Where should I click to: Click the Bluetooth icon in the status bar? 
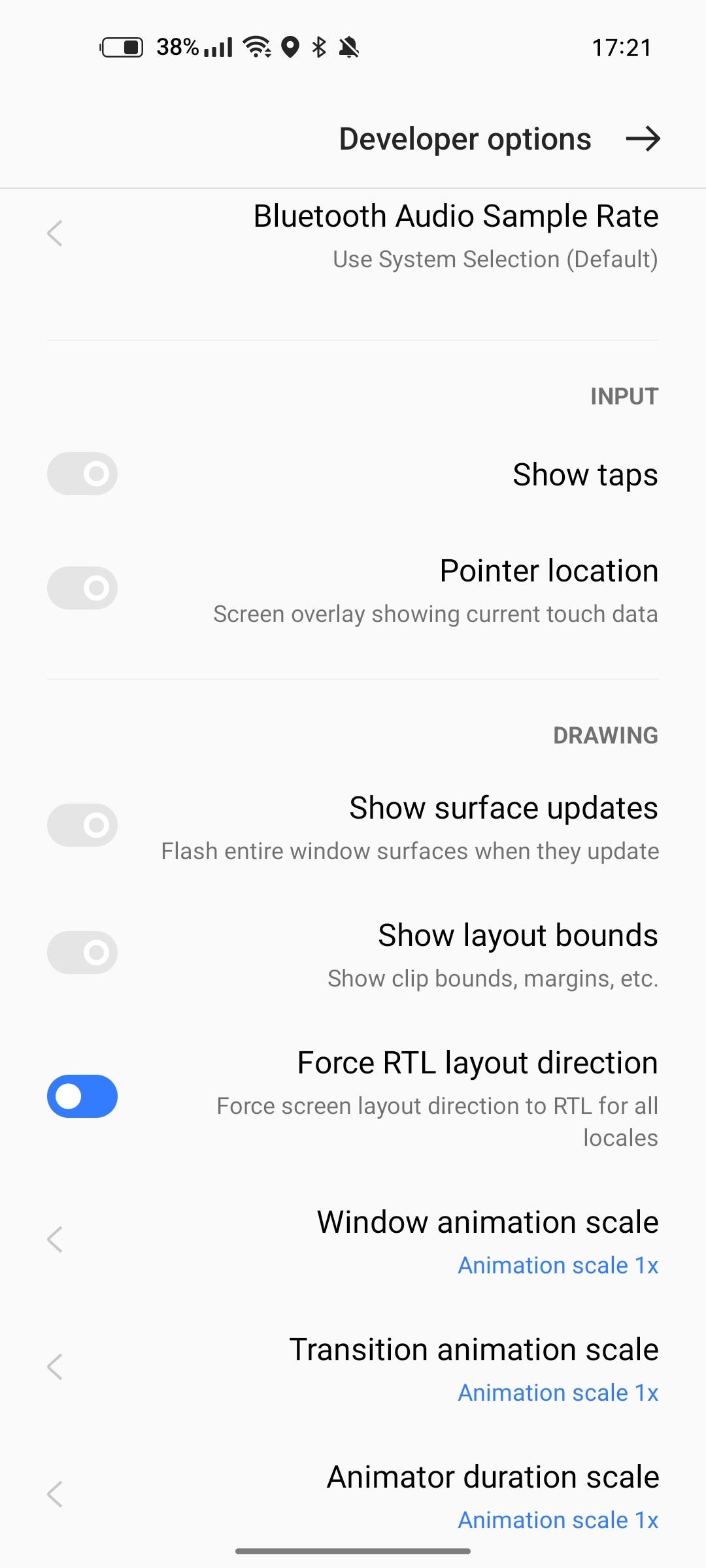coord(318,47)
